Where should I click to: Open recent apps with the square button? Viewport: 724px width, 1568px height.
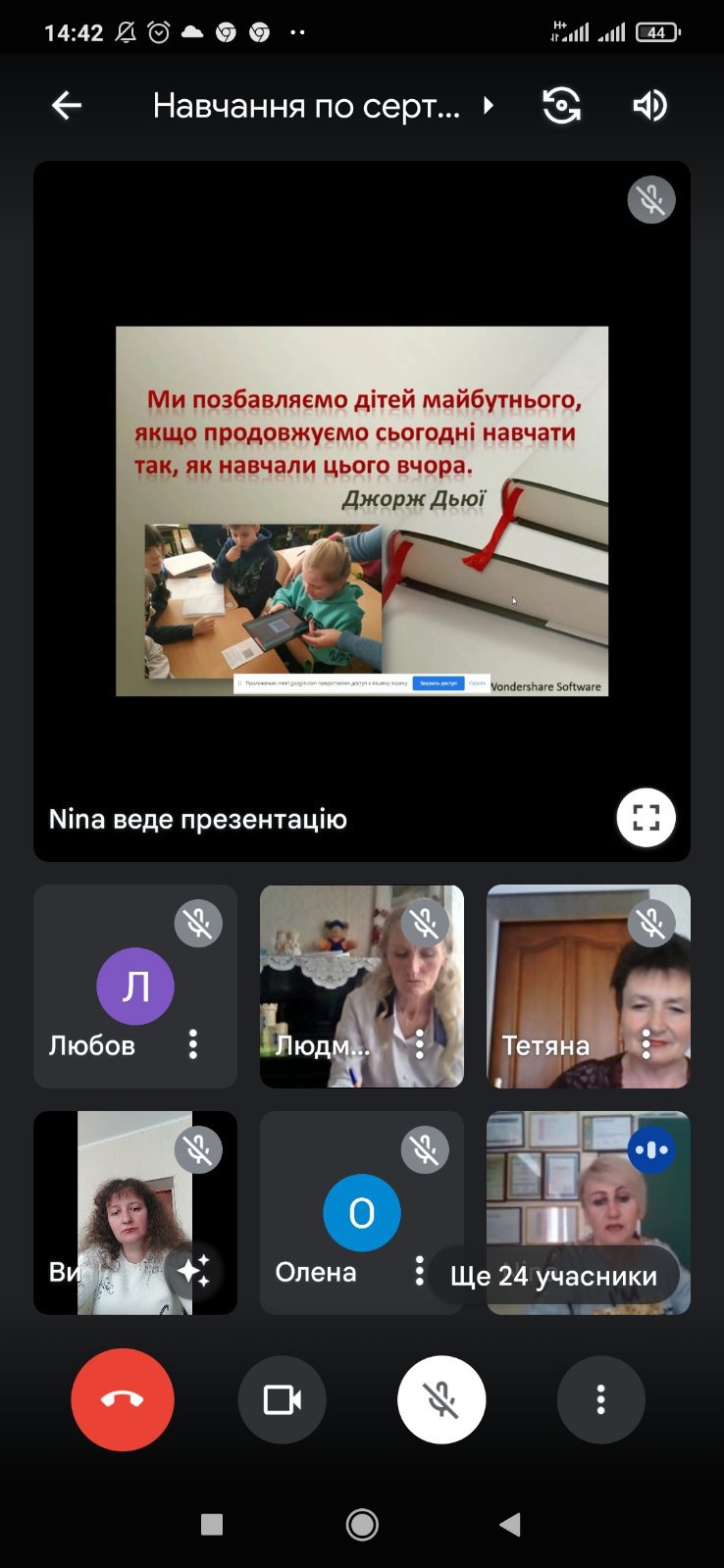click(x=212, y=1525)
